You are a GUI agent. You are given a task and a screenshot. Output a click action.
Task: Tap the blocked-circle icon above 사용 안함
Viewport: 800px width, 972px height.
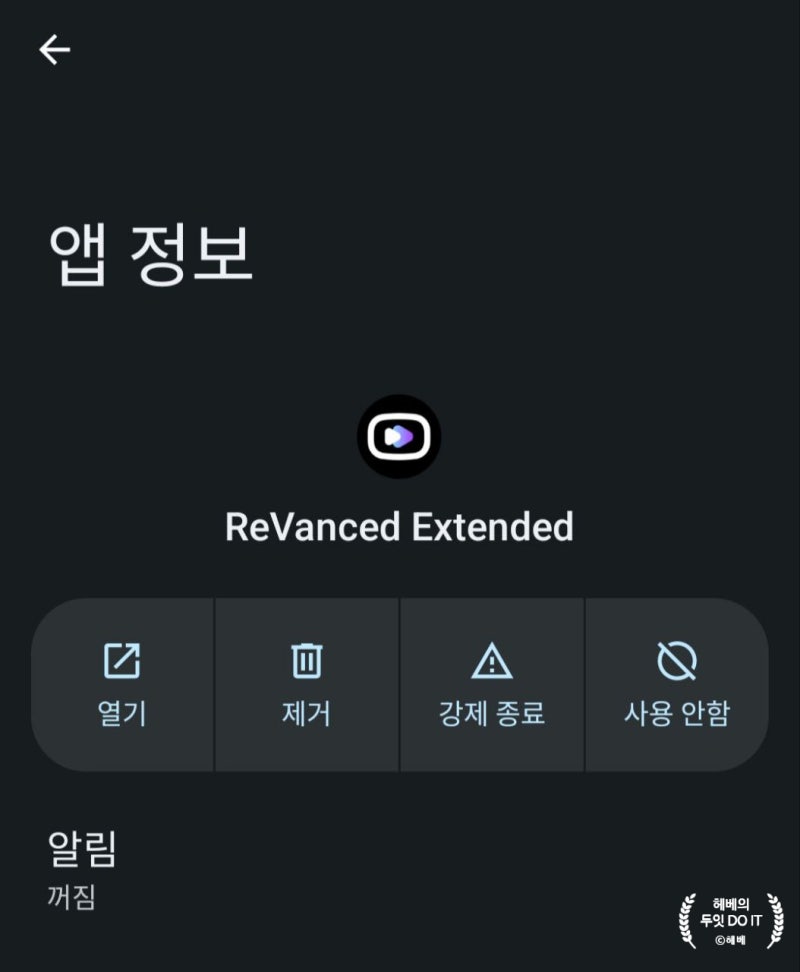(676, 658)
